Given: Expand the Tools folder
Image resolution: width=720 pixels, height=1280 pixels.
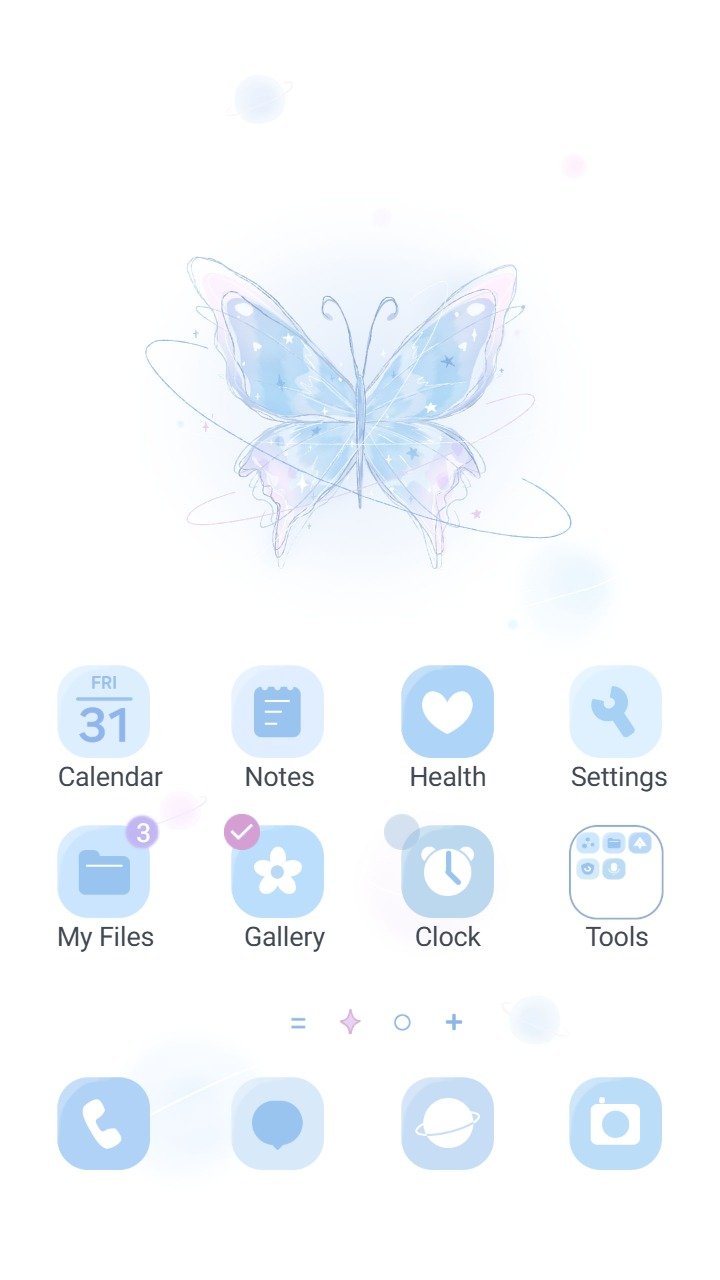Looking at the screenshot, I should pos(615,872).
